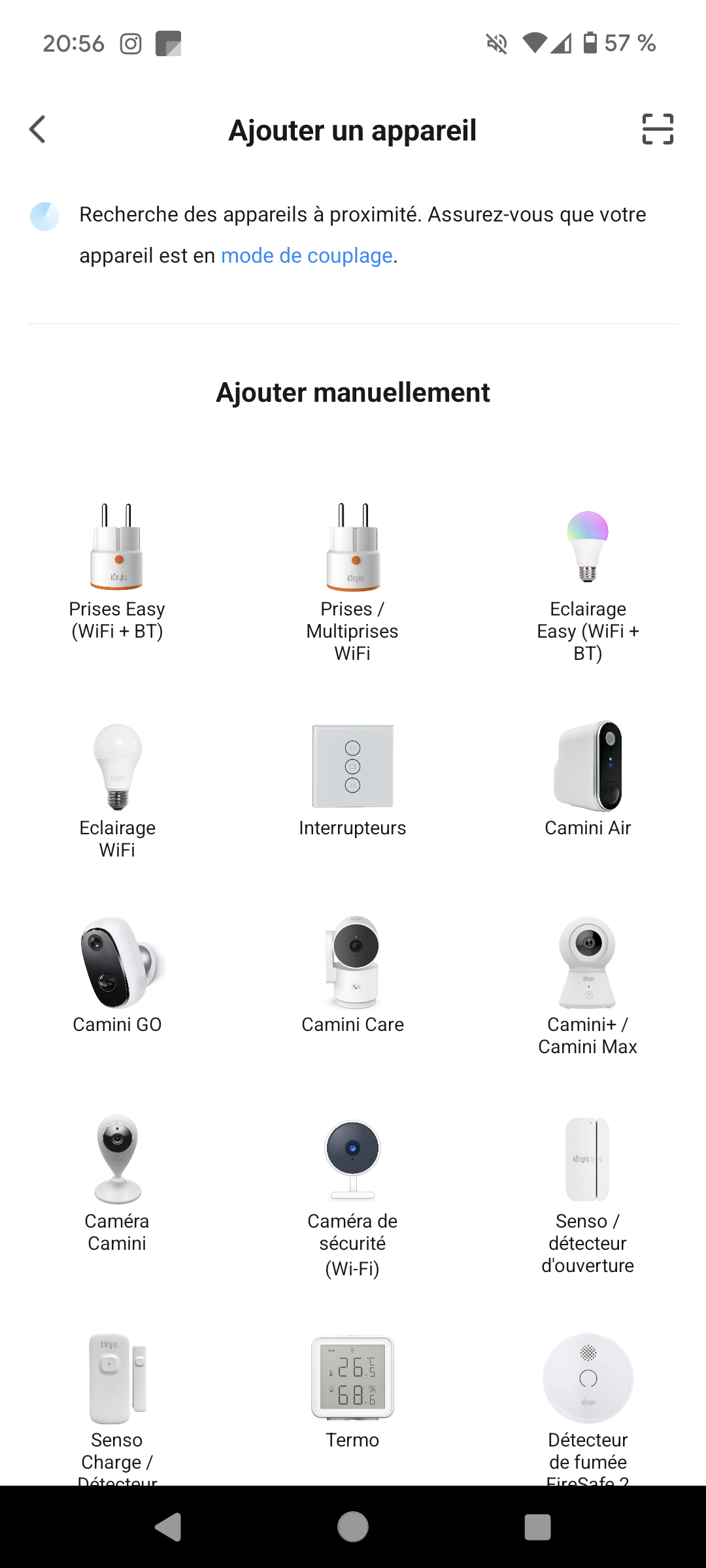Image resolution: width=706 pixels, height=1568 pixels.
Task: Add a Camini GO camera
Action: [x=117, y=973]
